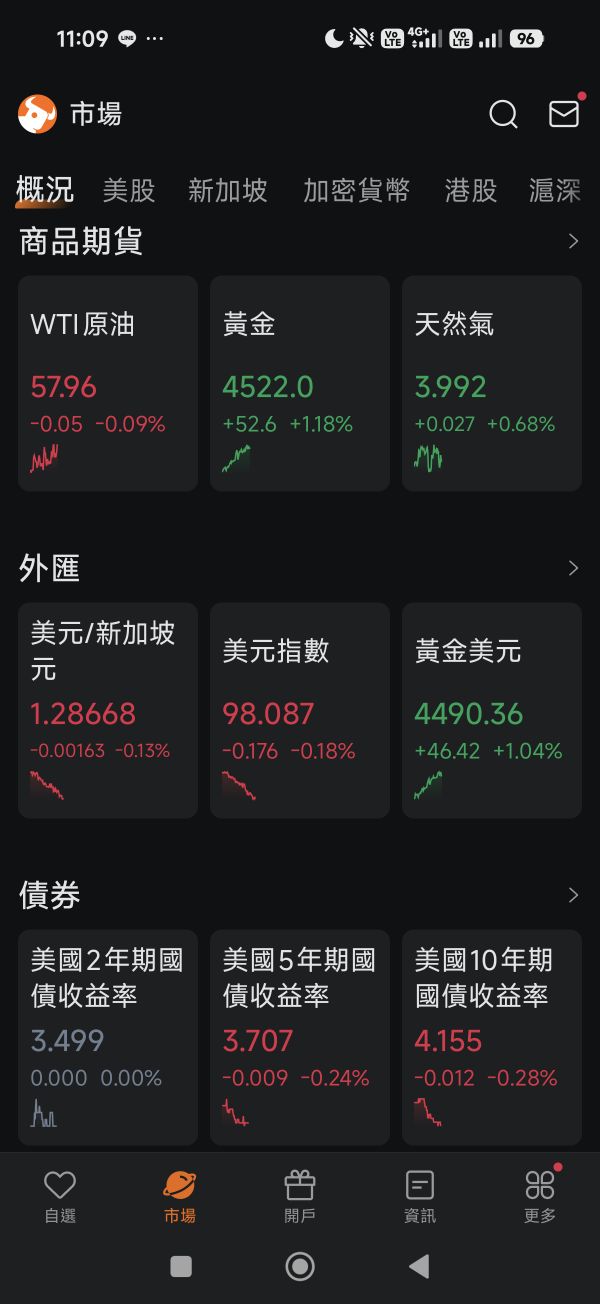Expand the 外匯 section chevron
The width and height of the screenshot is (600, 1304).
[x=573, y=568]
